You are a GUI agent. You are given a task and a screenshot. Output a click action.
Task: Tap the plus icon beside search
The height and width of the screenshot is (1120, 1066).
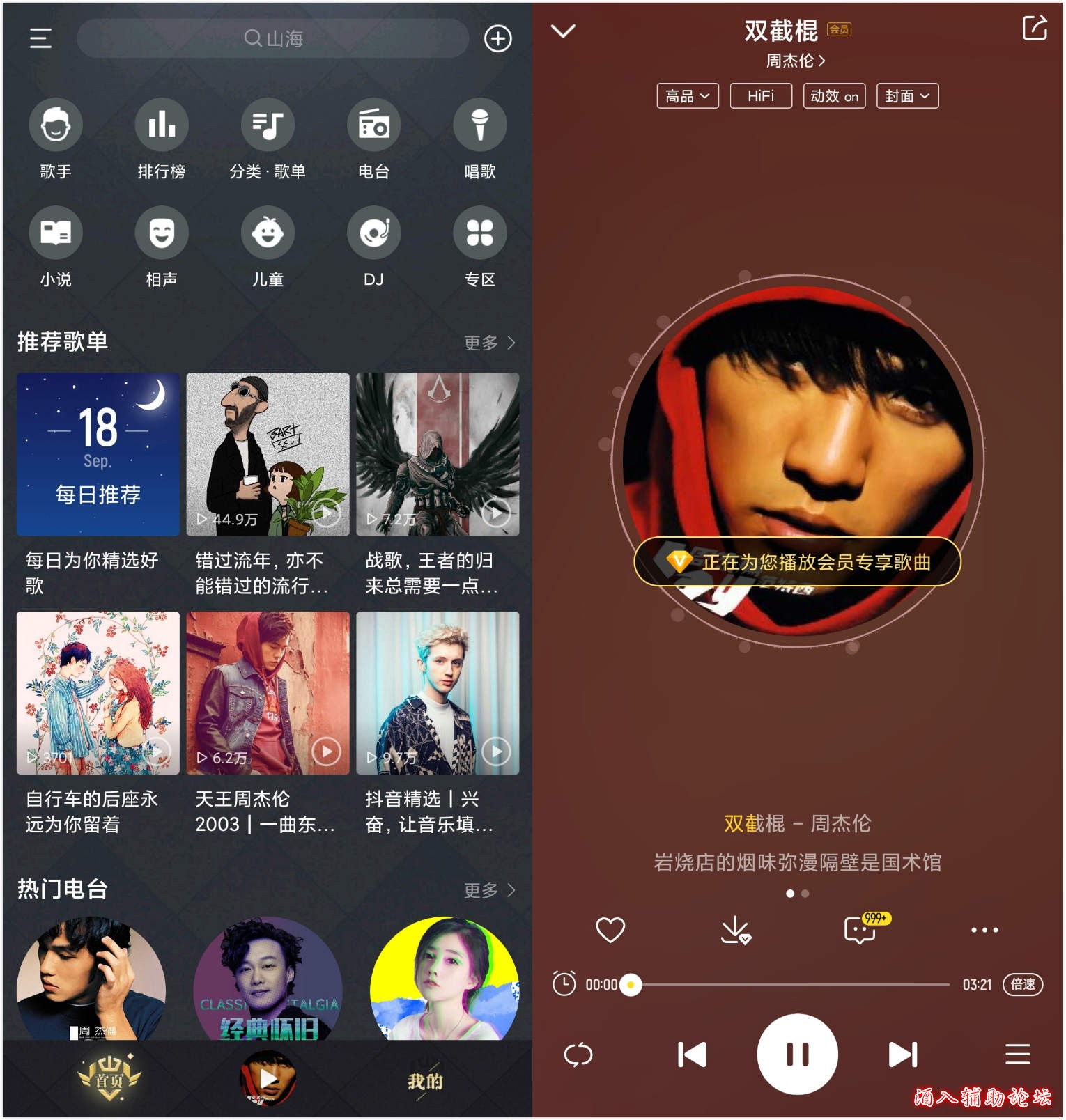pyautogui.click(x=497, y=38)
